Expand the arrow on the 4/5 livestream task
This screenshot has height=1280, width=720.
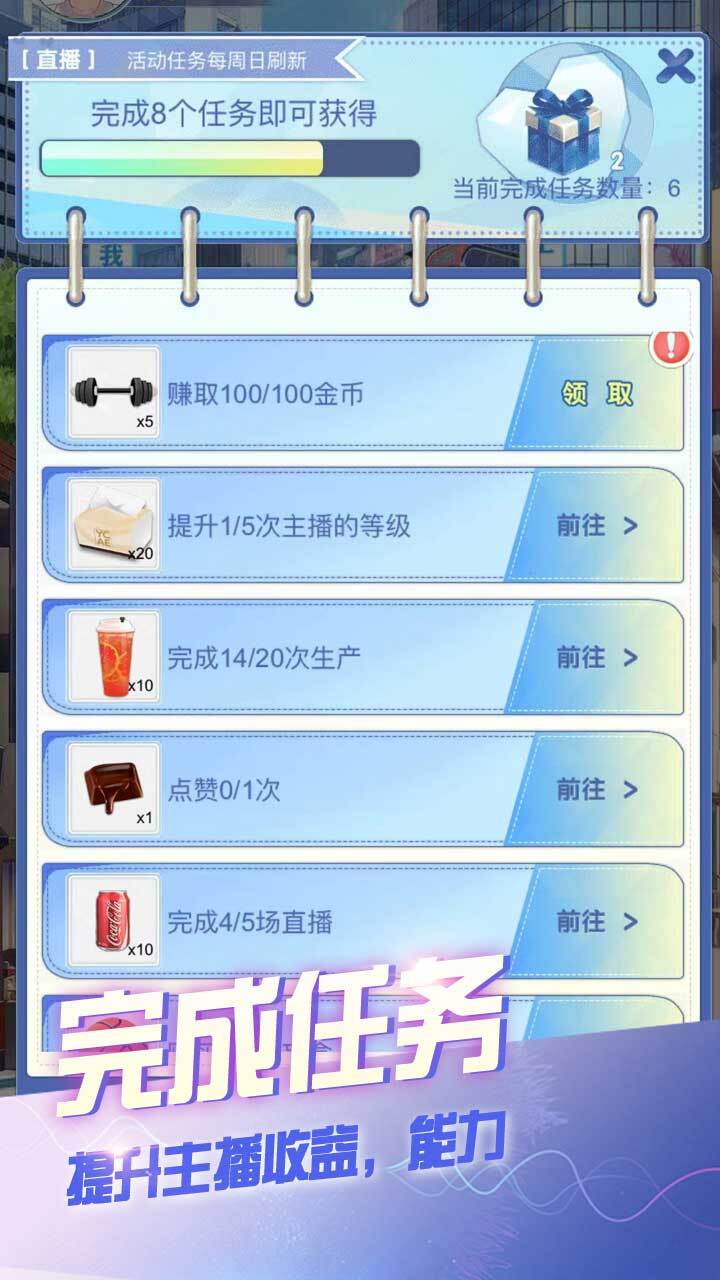630,921
